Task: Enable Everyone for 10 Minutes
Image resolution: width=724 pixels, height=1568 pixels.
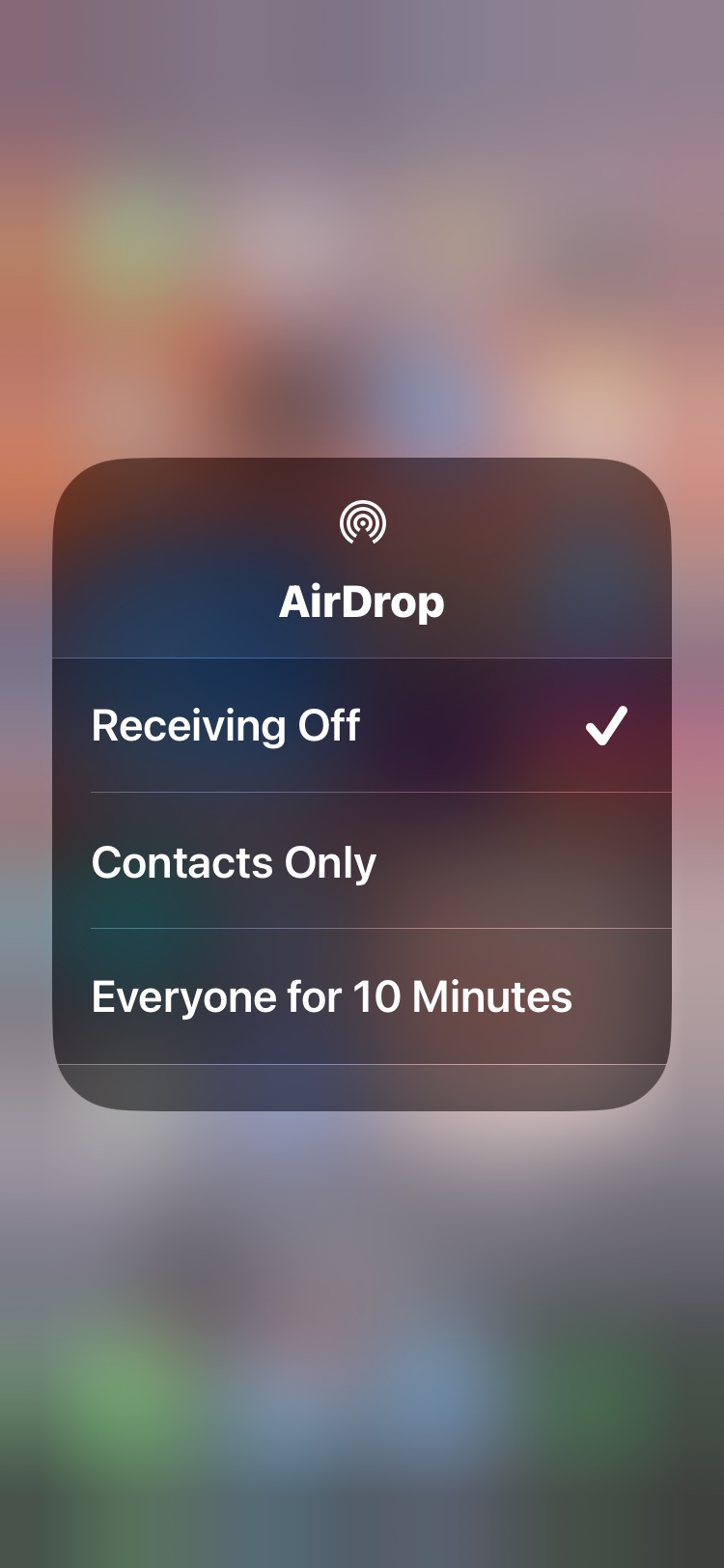Action: coord(362,997)
